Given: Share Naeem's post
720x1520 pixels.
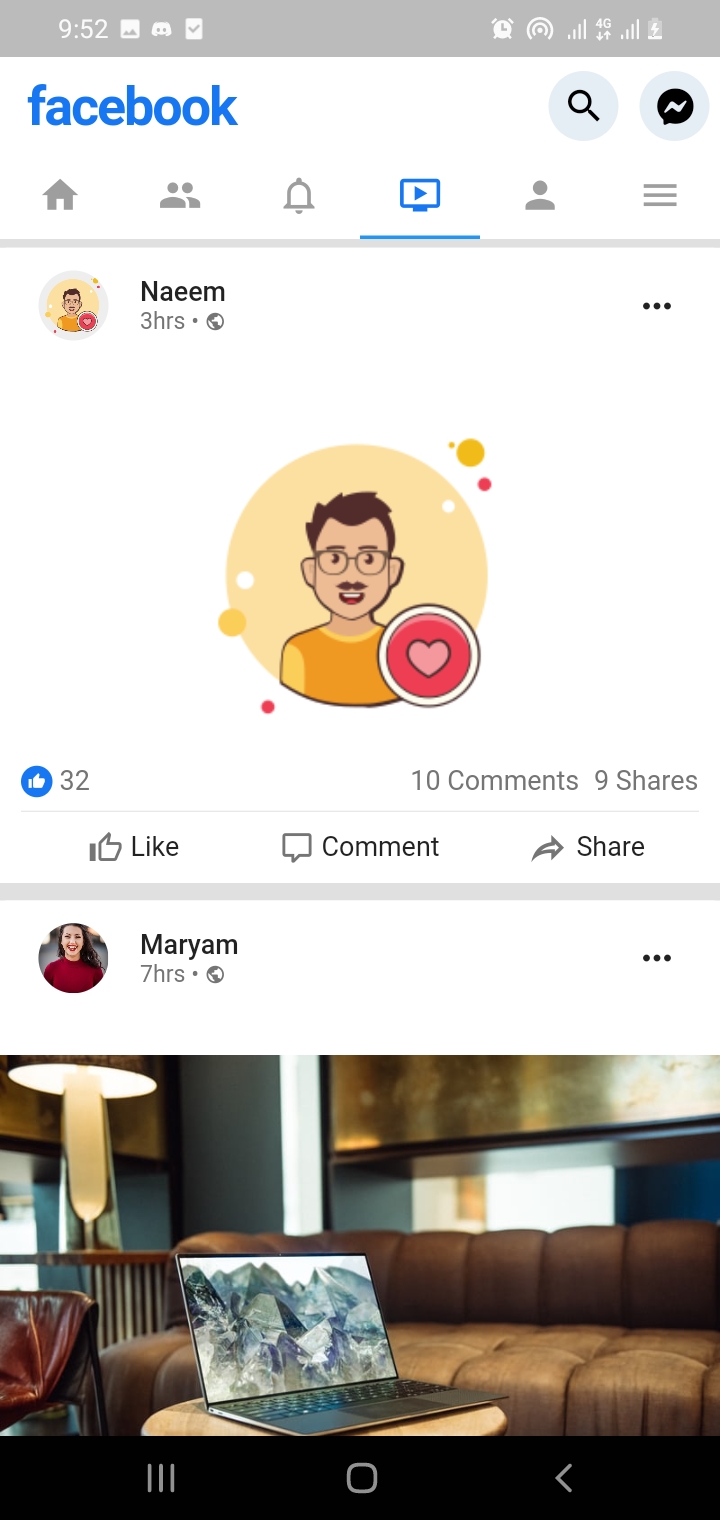Looking at the screenshot, I should tap(588, 847).
